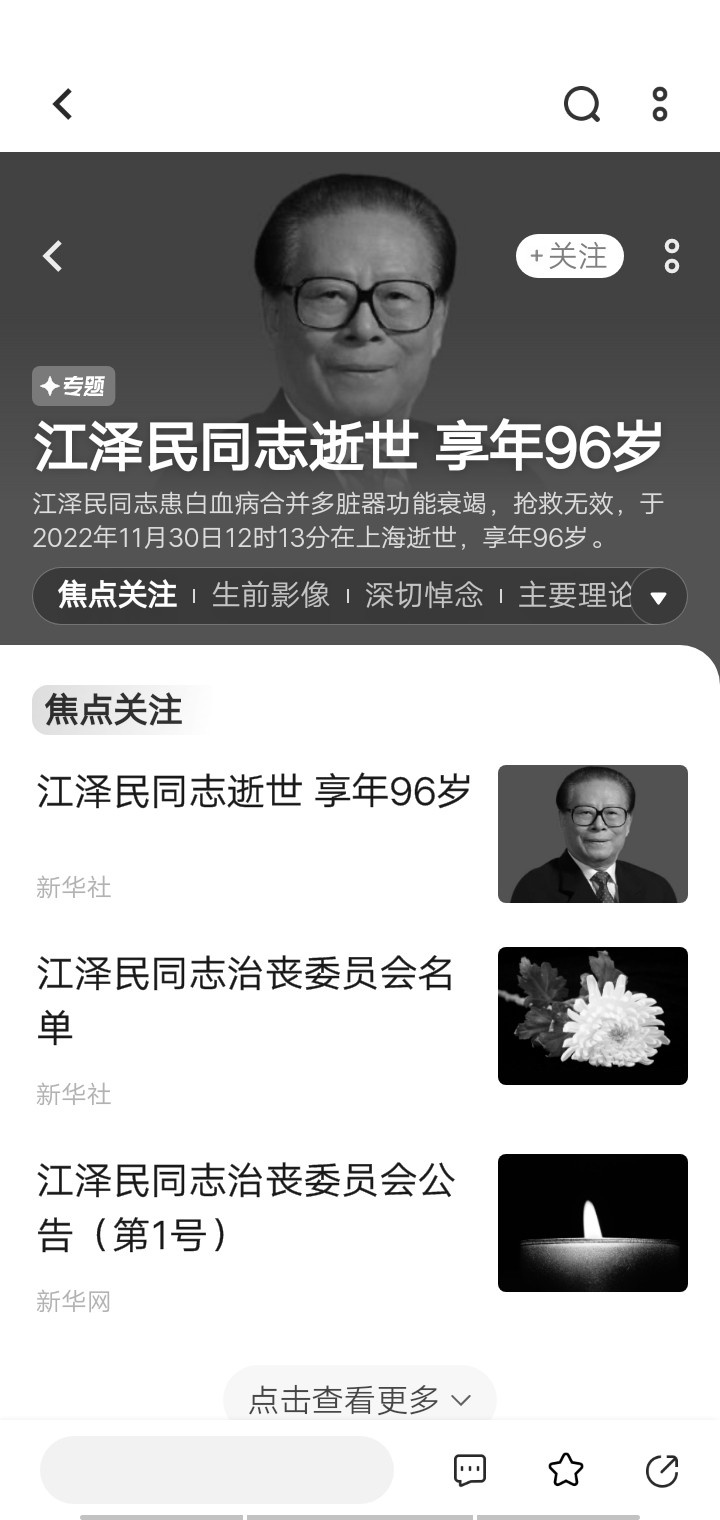This screenshot has height=1520, width=720.
Task: Open the 主要理论 tab
Action: tap(574, 594)
